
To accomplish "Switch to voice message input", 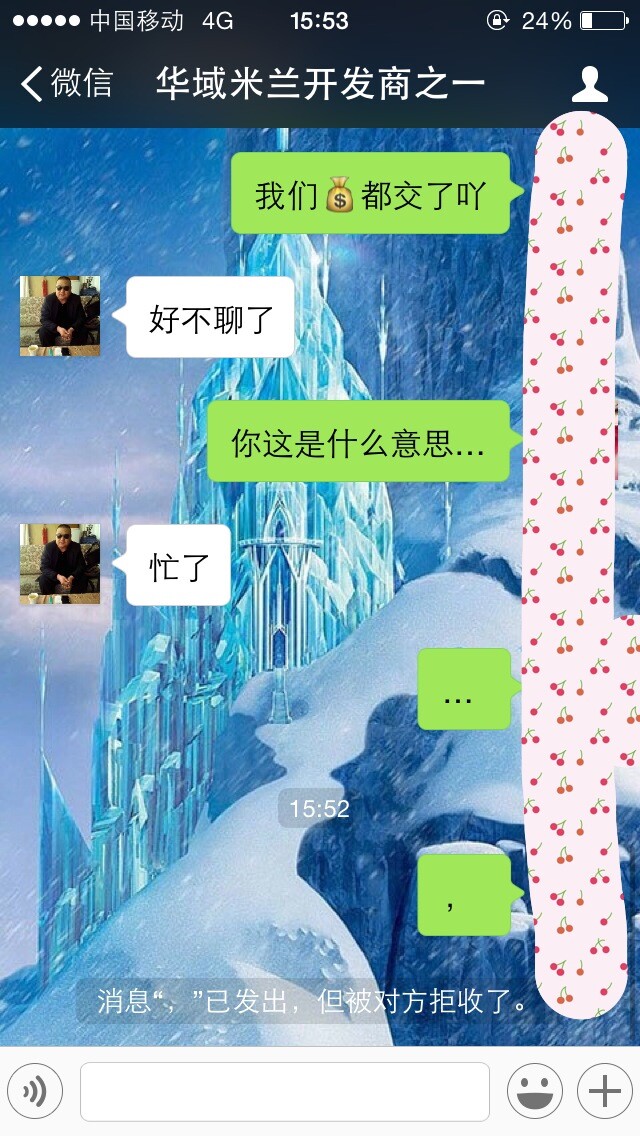I will [x=35, y=1091].
